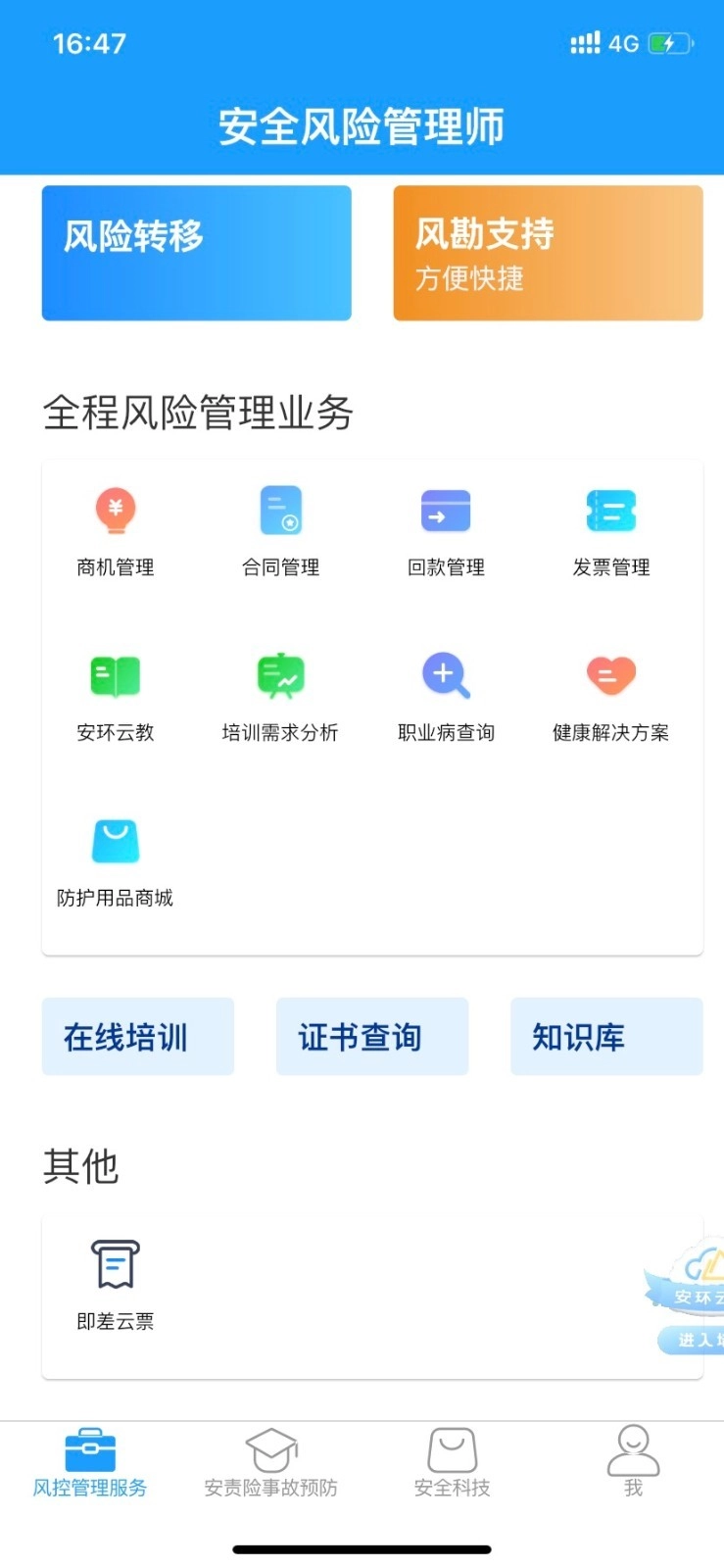The image size is (724, 1568).
Task: Open the 风险转移 banner
Action: click(196, 252)
